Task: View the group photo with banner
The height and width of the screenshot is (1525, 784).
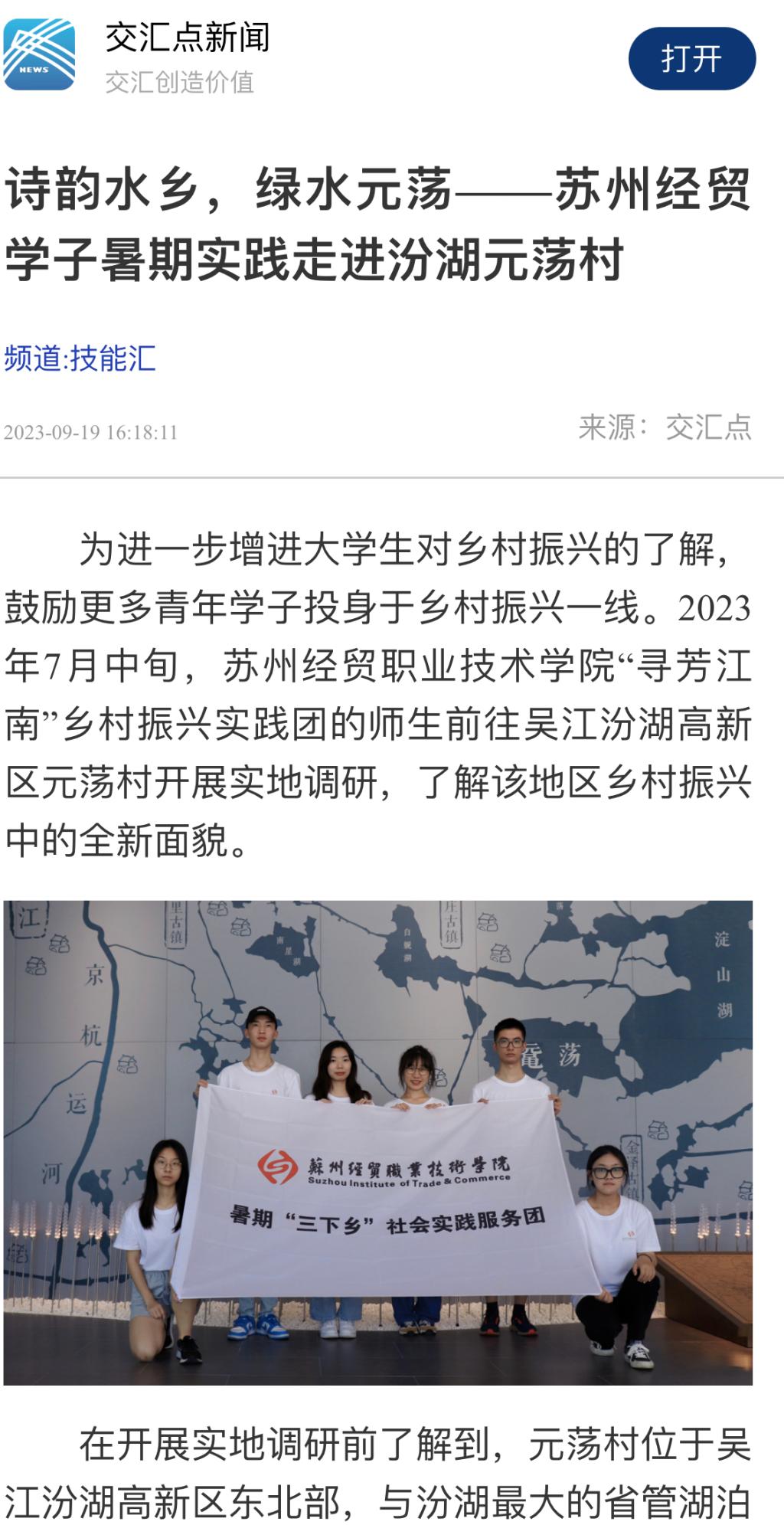Action: 378,1142
